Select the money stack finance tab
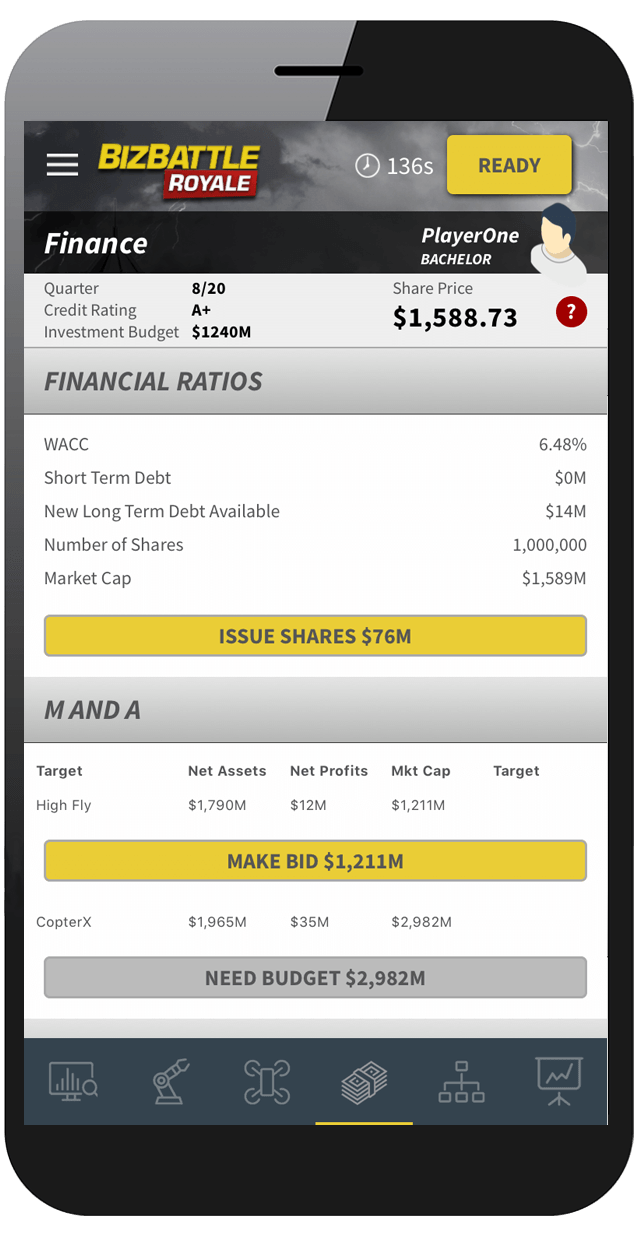 click(364, 1082)
